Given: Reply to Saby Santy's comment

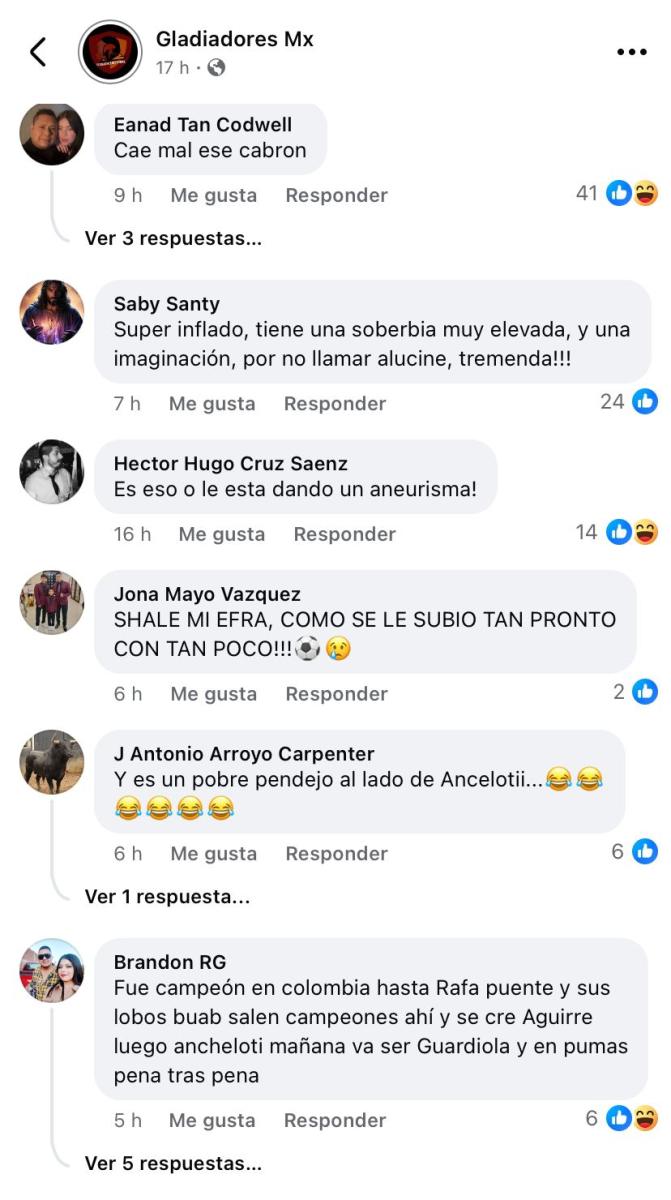Looking at the screenshot, I should click(334, 404).
